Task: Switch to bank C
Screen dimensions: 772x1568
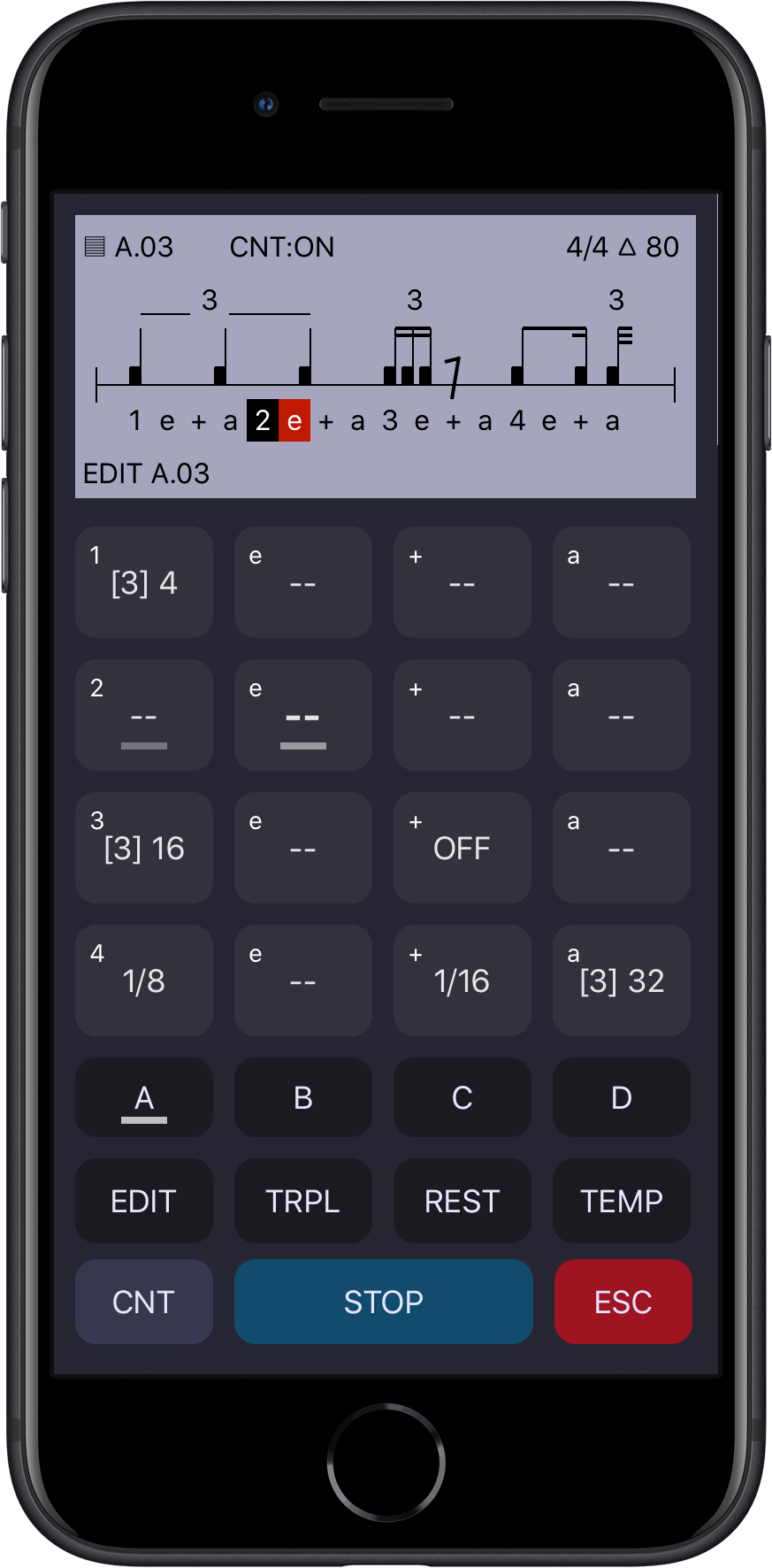Action: tap(462, 1097)
